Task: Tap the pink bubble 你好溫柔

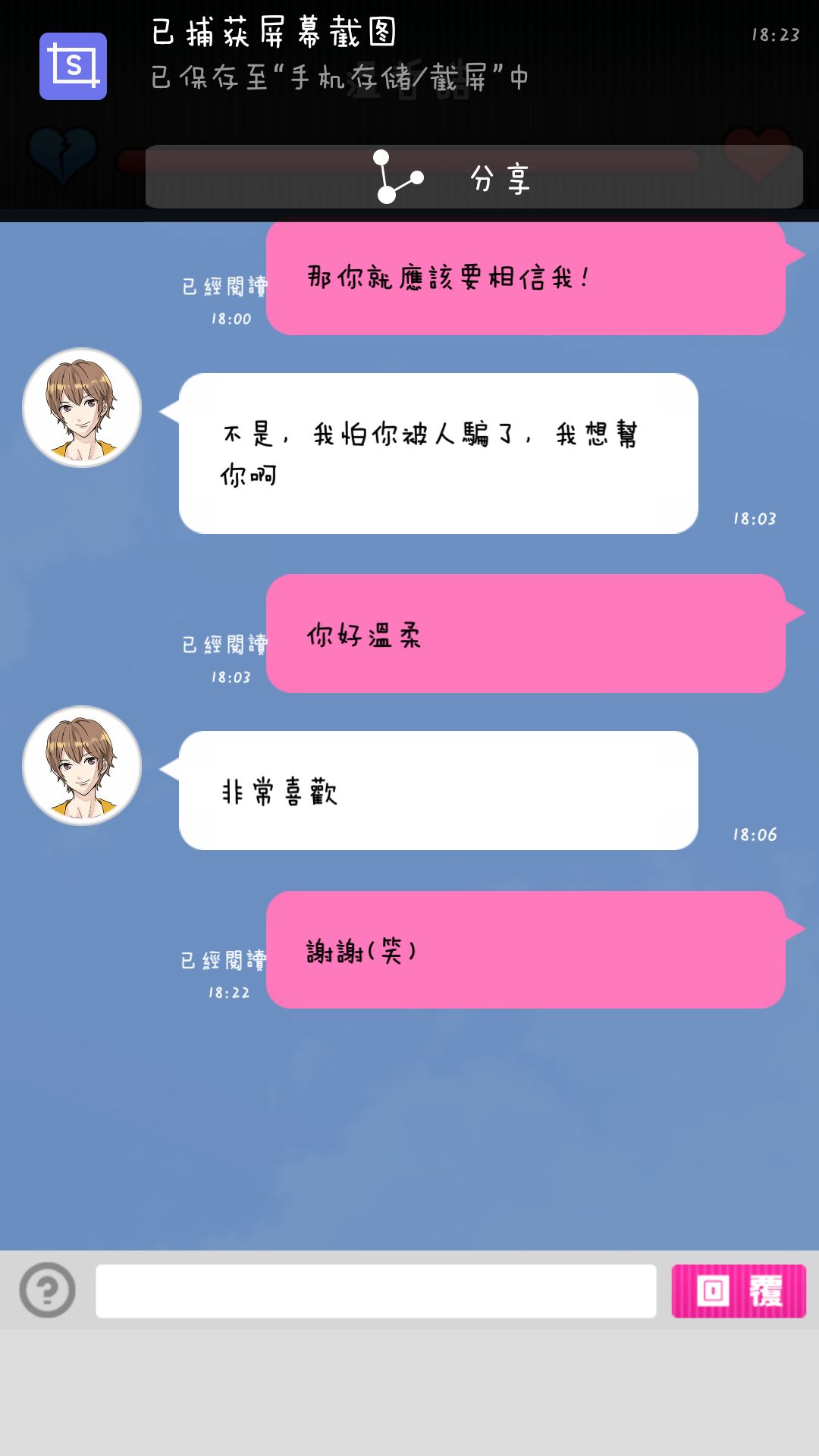Action: click(531, 637)
